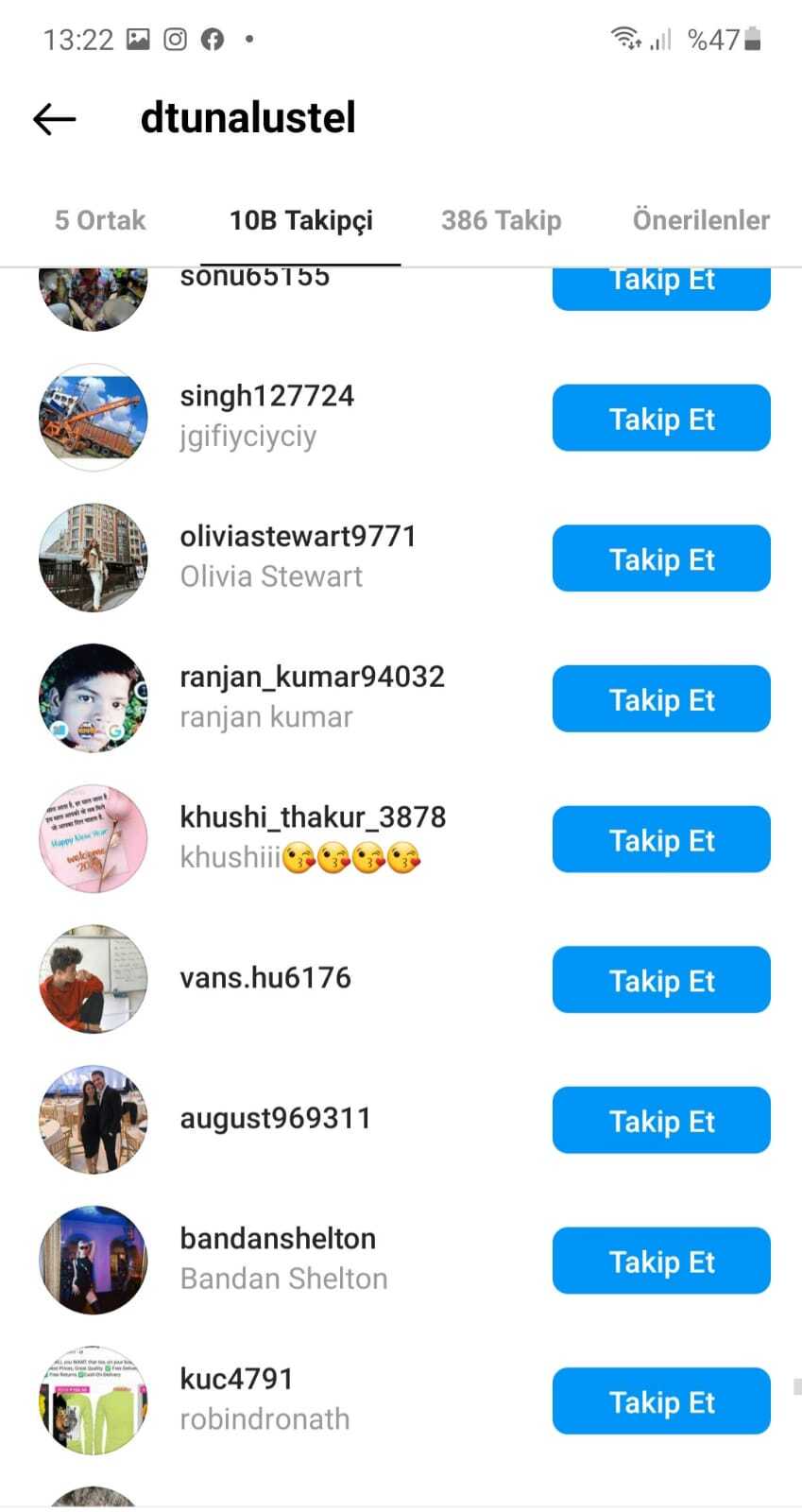Follow august969311 with Takip Et
The image size is (802, 1512).
pos(661,1120)
